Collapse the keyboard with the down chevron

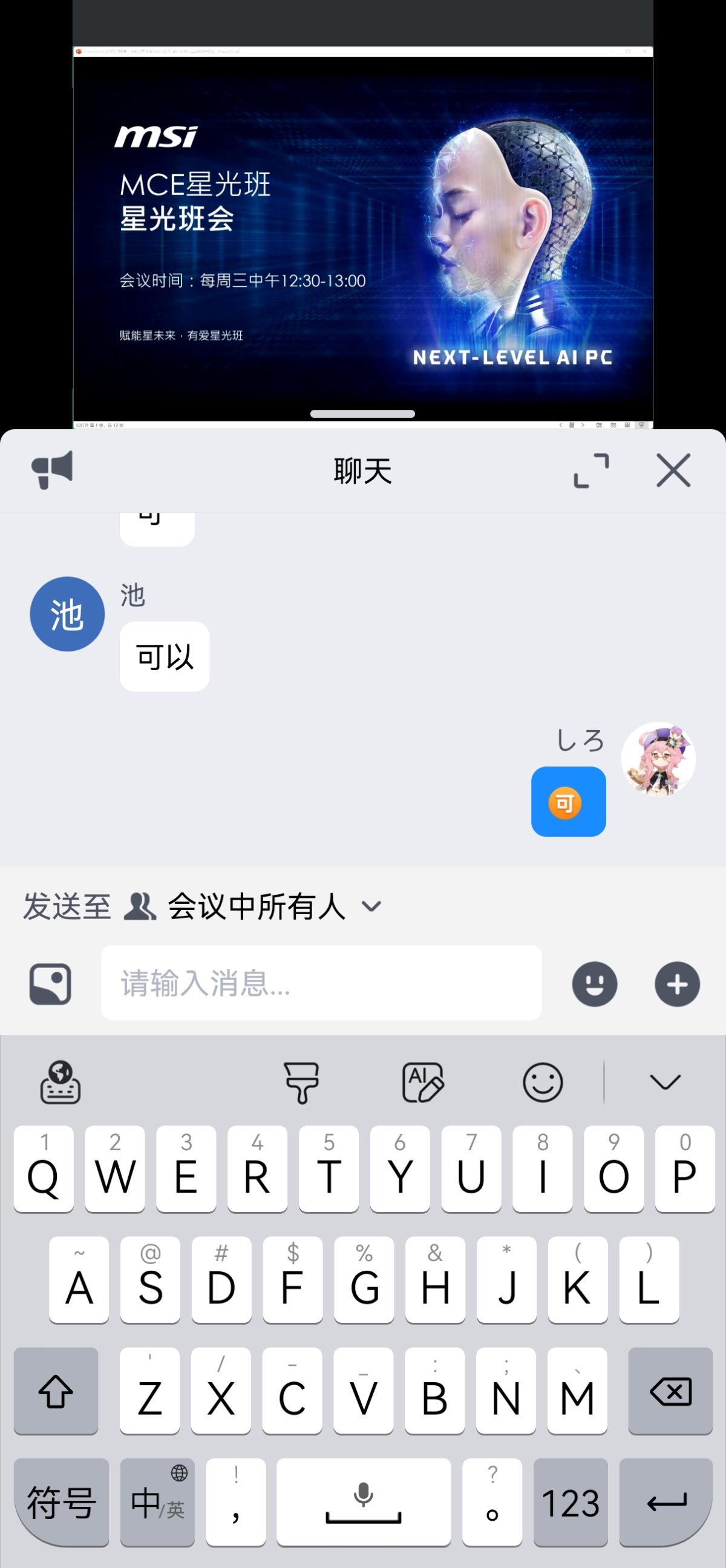[x=664, y=1084]
